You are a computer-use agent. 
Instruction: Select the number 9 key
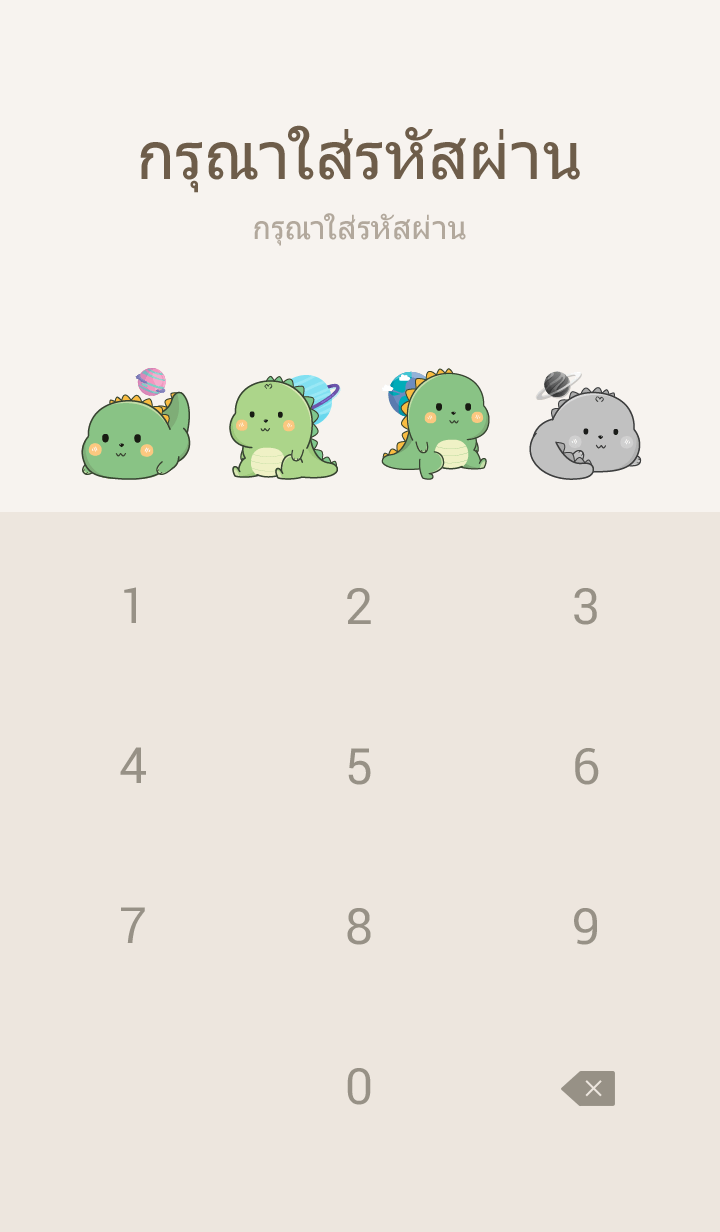pyautogui.click(x=586, y=927)
